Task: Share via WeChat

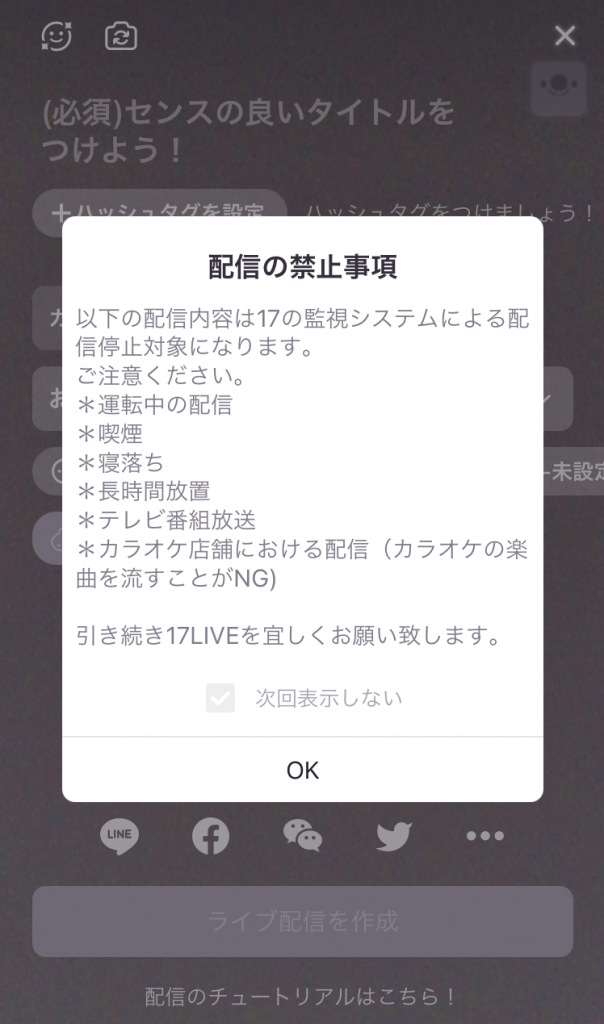Action: coord(302,836)
